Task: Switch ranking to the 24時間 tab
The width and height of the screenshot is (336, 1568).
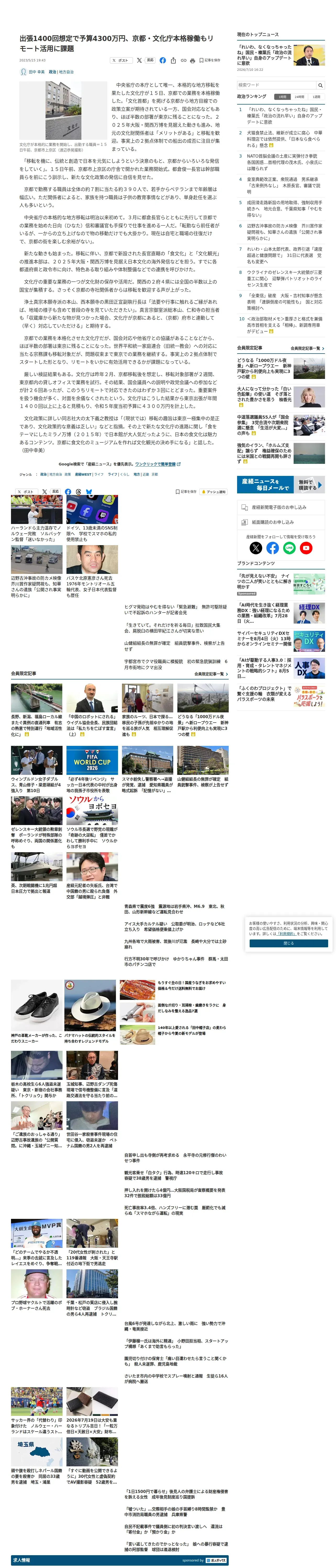Action: (x=299, y=97)
